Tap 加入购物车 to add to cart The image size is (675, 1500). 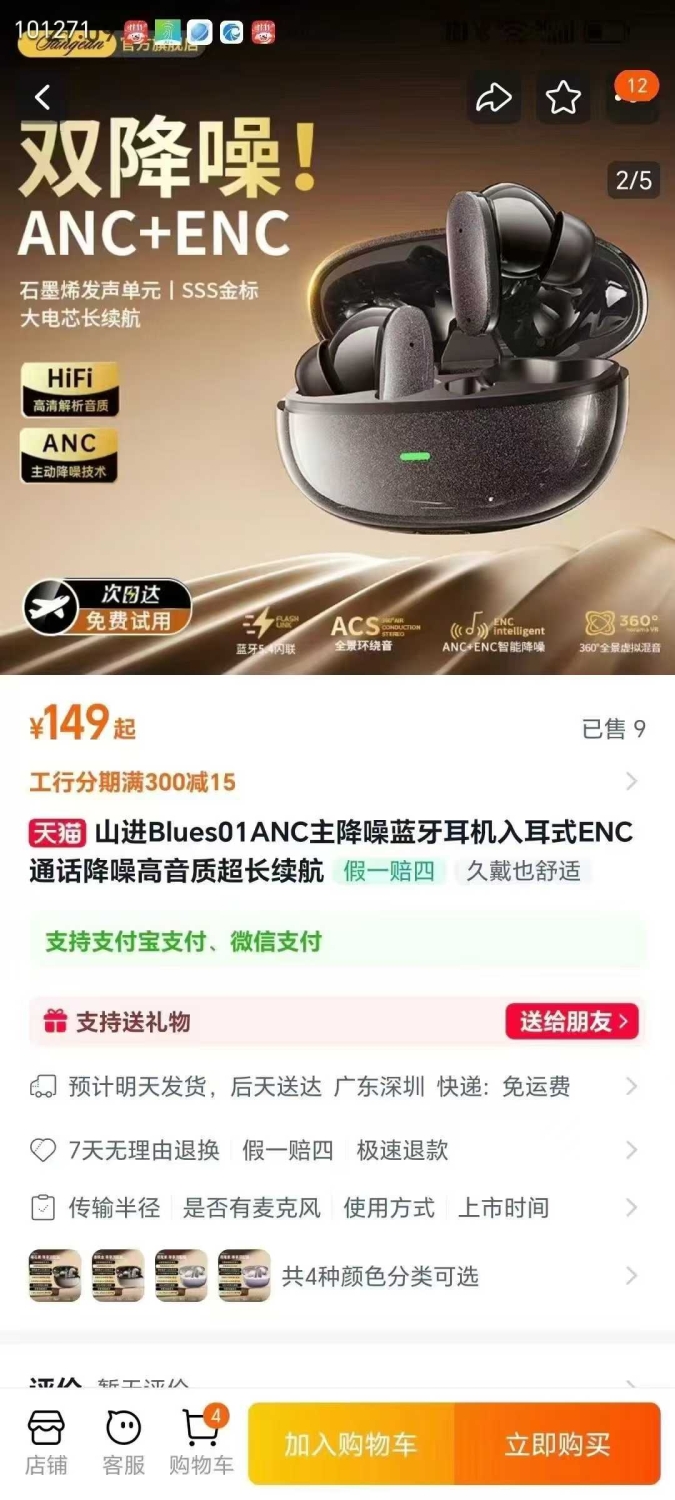(351, 1444)
